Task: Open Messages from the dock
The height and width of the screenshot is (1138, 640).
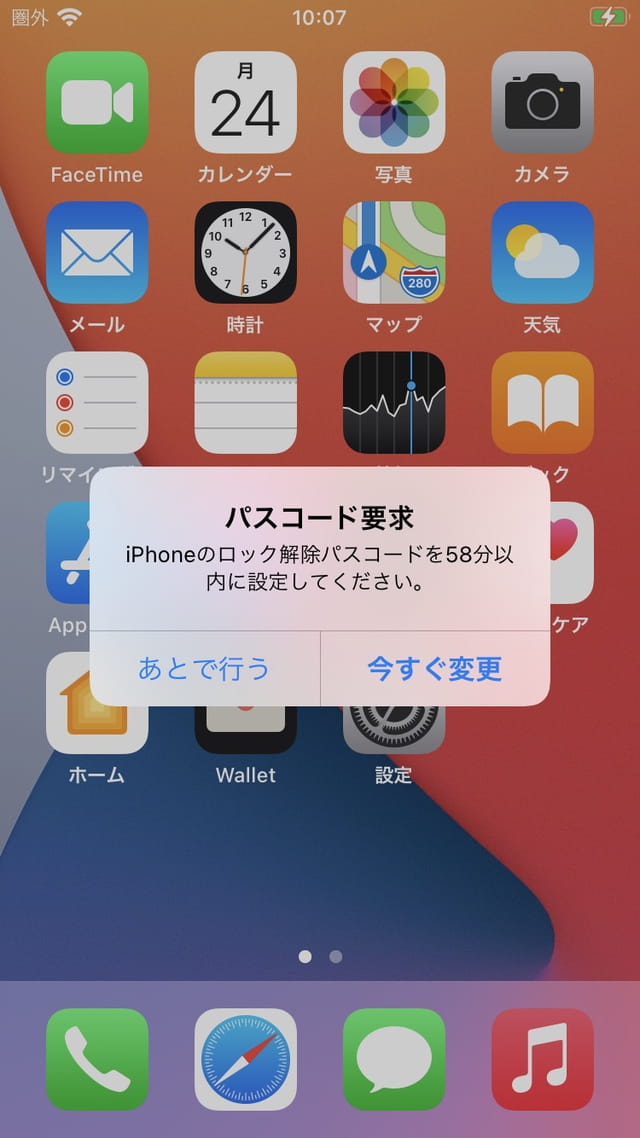Action: [x=394, y=1059]
